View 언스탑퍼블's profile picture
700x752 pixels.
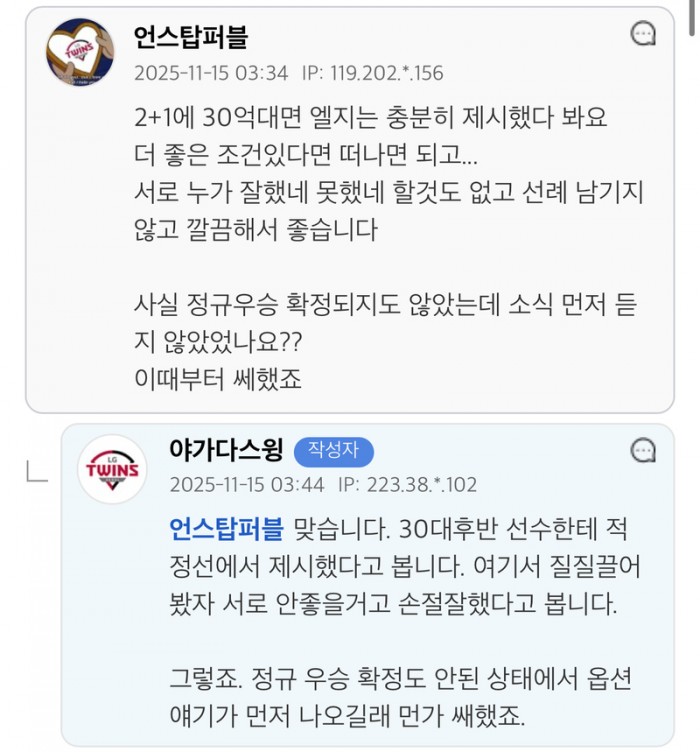click(80, 52)
